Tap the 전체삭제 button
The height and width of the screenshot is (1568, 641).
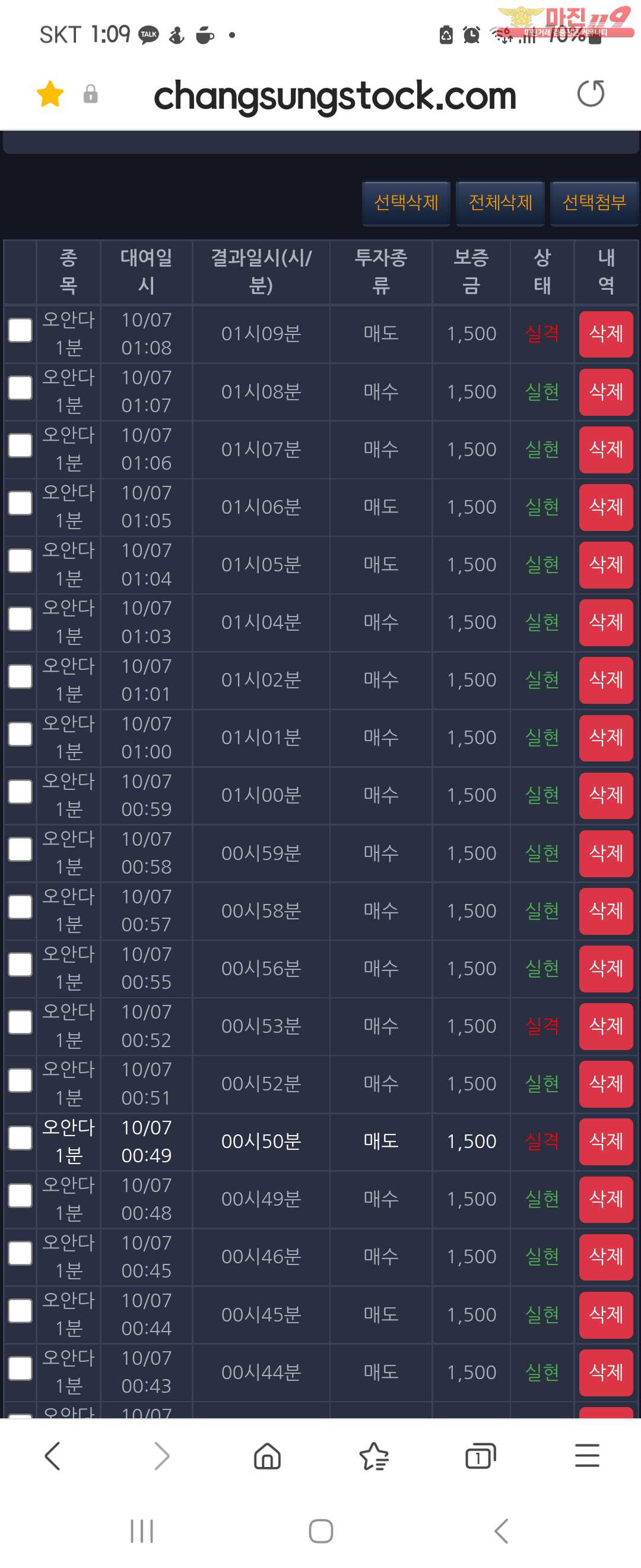[x=500, y=203]
